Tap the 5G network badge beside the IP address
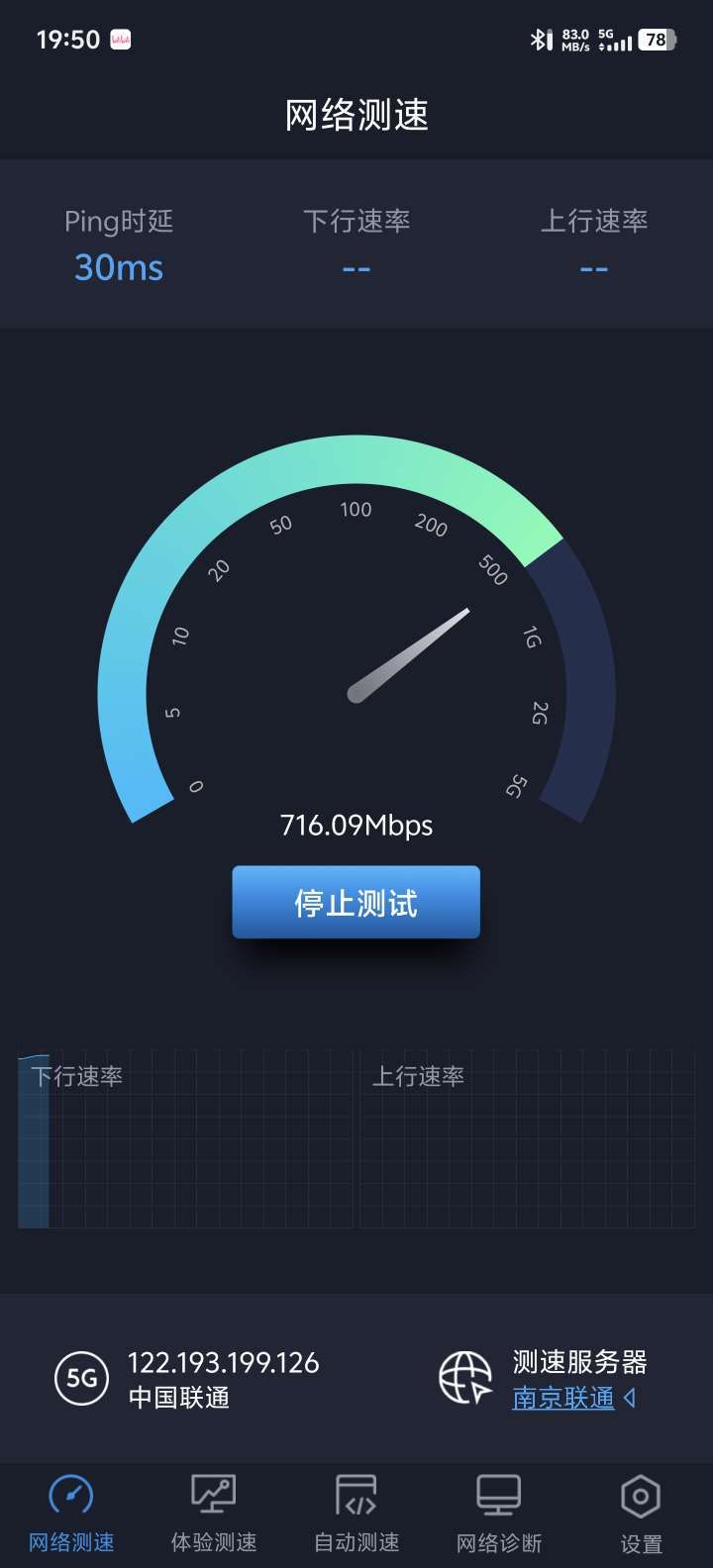713x1568 pixels. pos(81,1377)
